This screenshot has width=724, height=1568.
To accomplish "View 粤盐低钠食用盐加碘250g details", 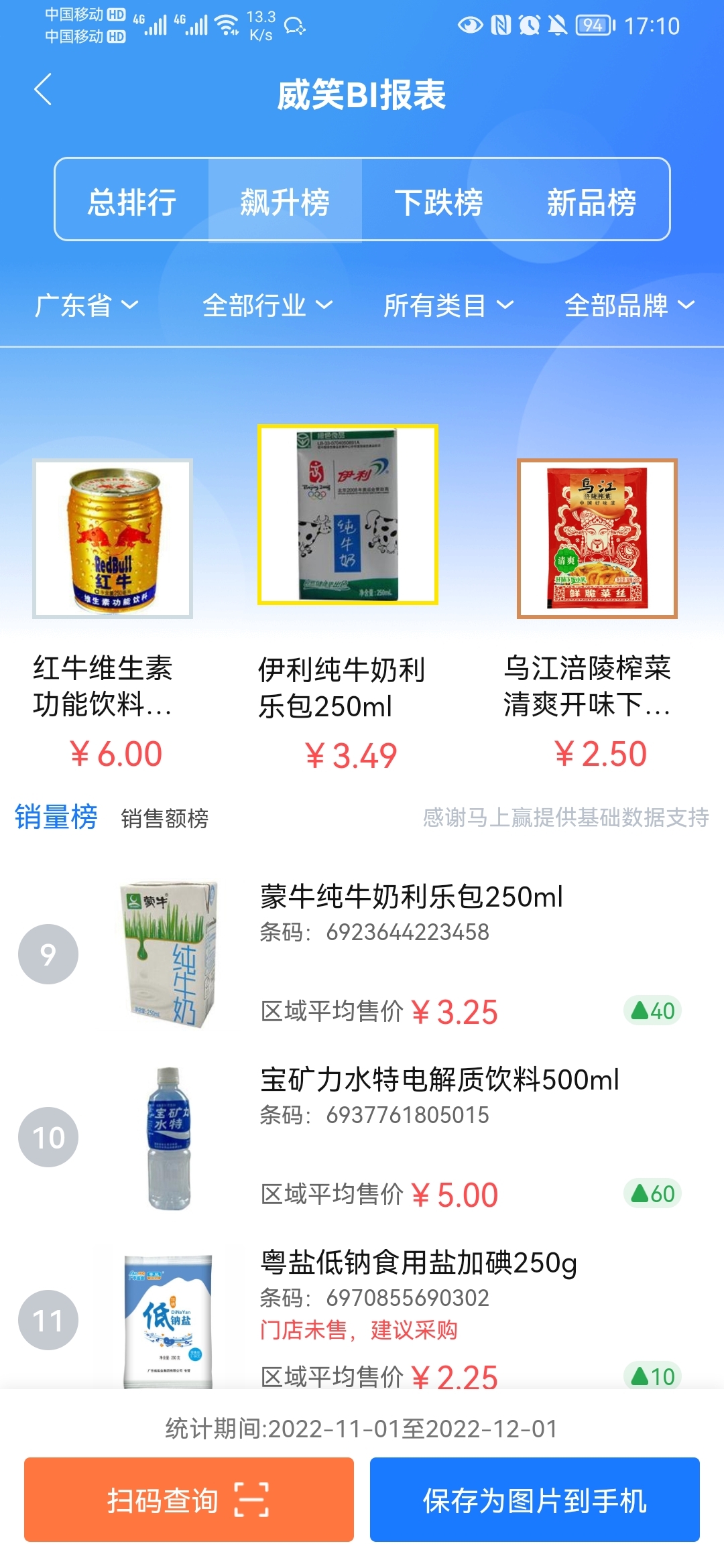I will (x=418, y=1263).
